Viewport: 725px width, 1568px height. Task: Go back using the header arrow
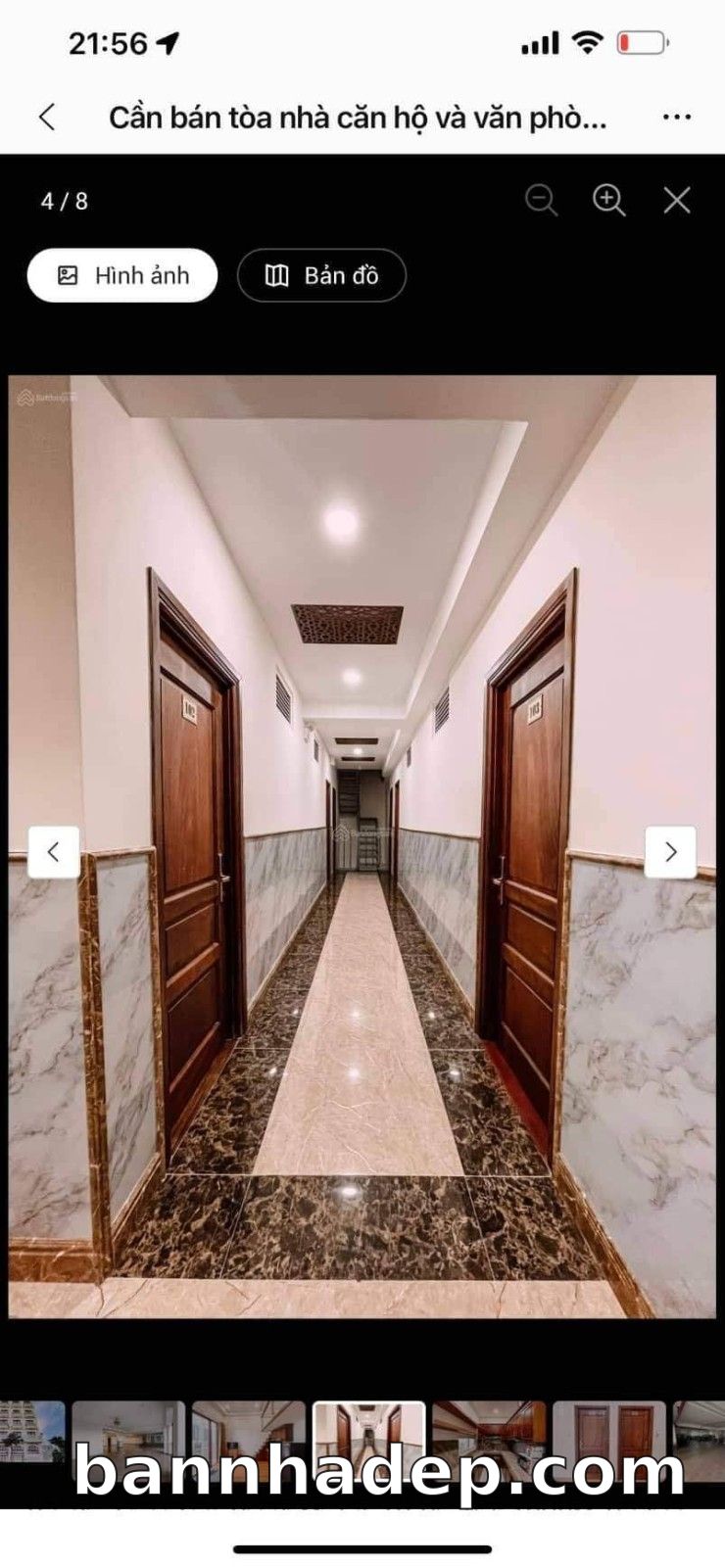pos(46,119)
